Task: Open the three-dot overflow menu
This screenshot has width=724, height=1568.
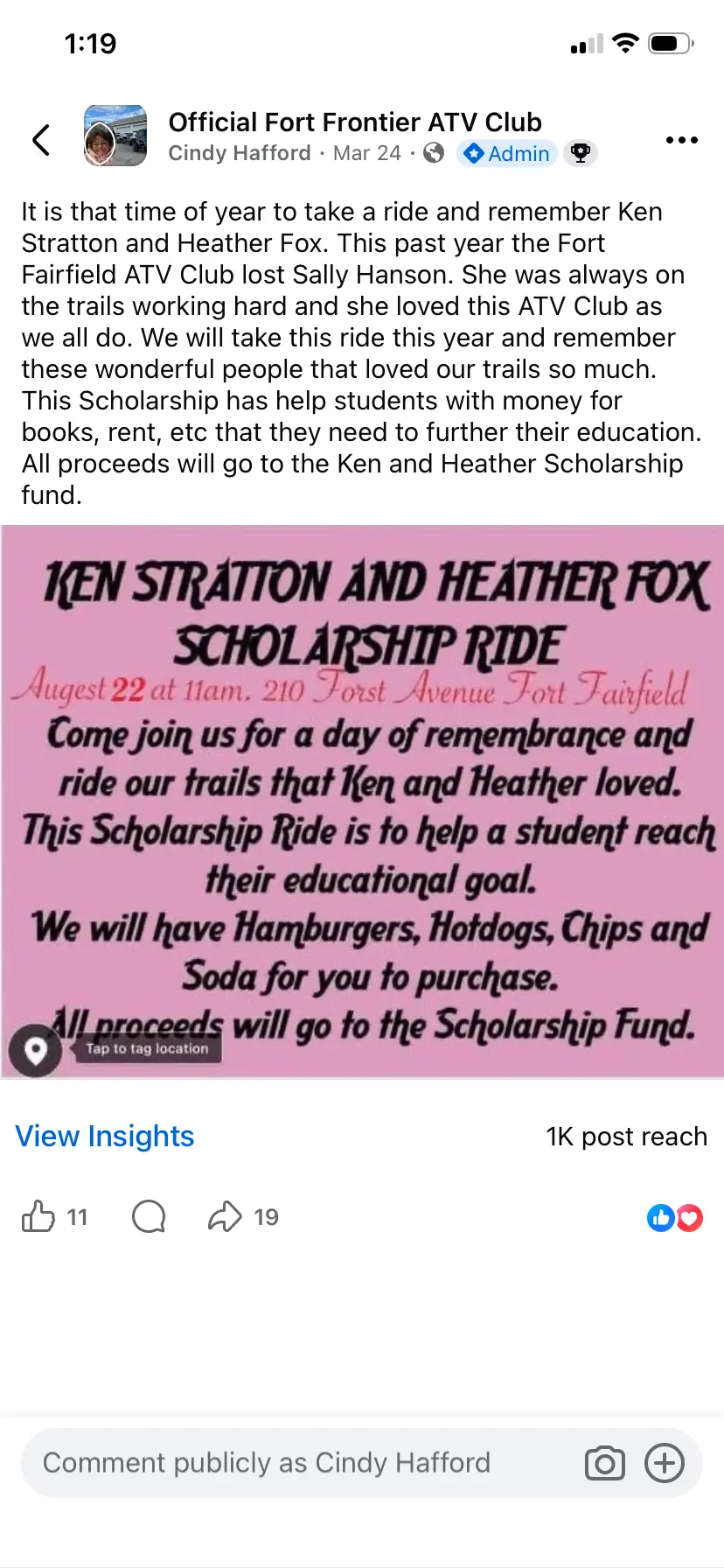Action: tap(681, 140)
